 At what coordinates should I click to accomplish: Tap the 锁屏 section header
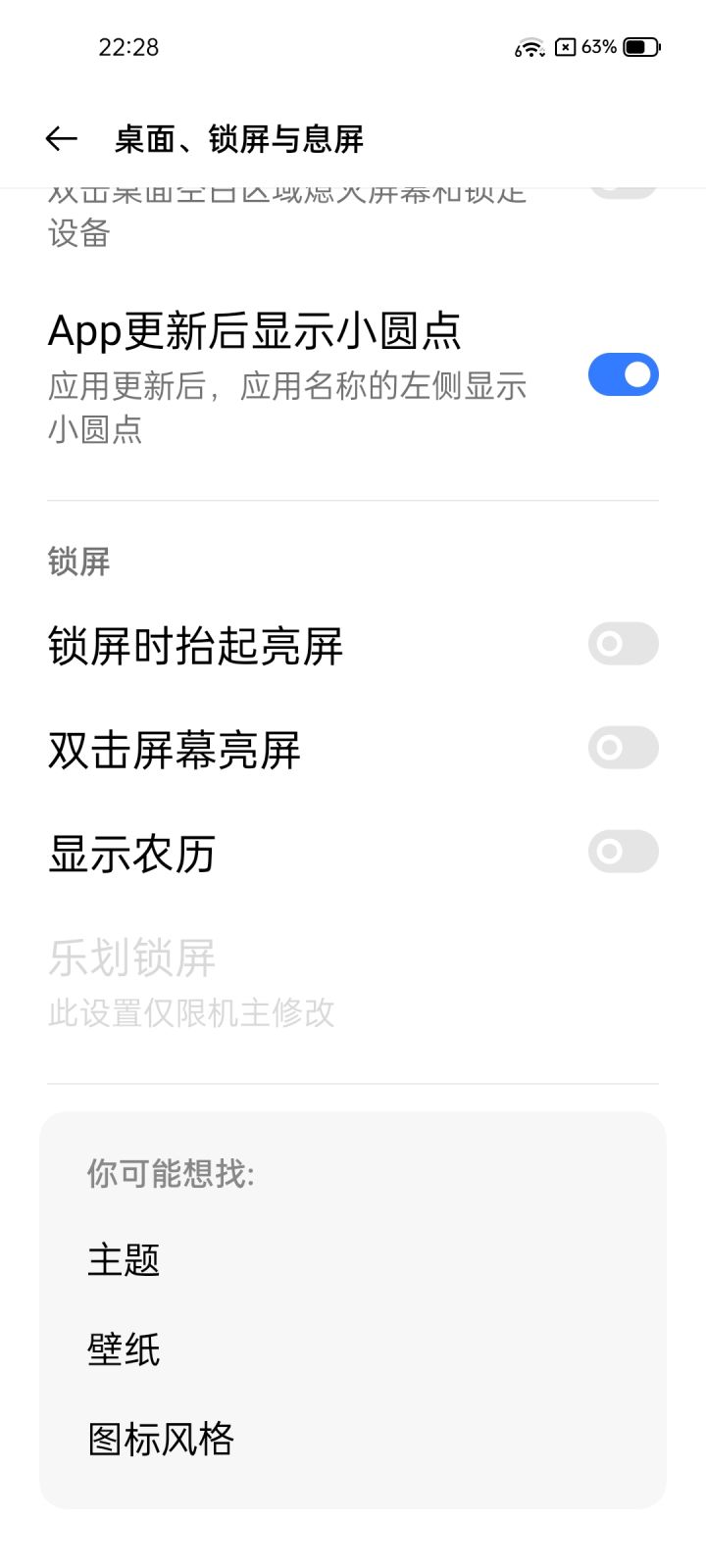(x=79, y=561)
